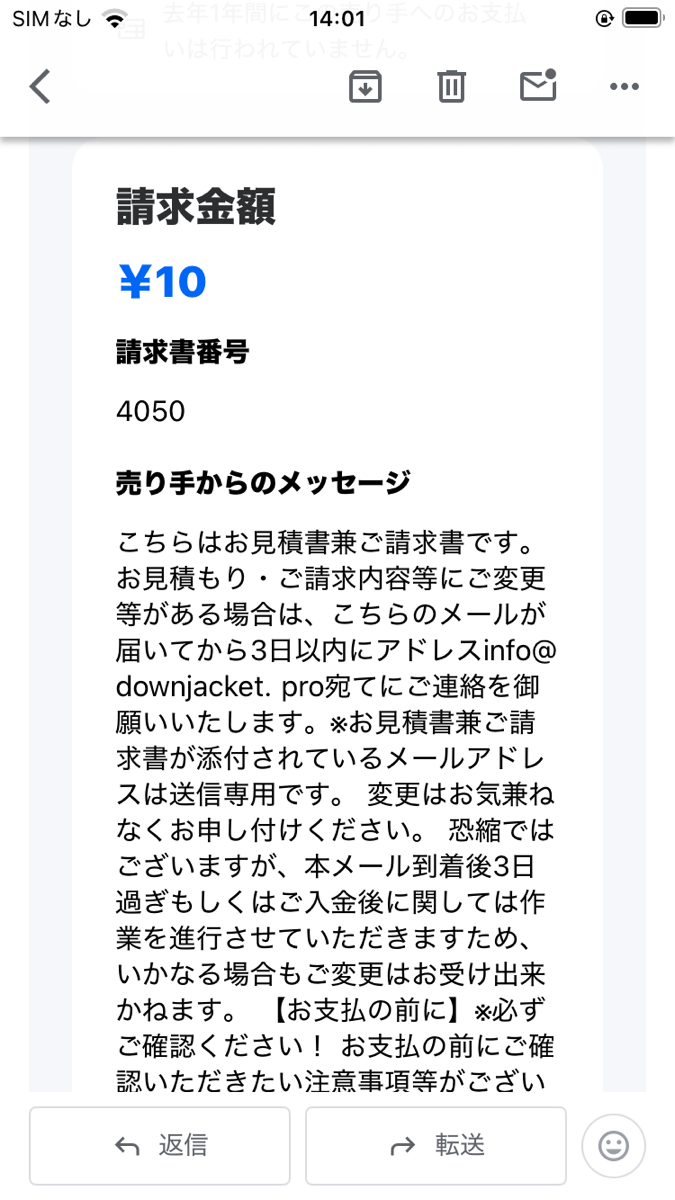Viewport: 675px width, 1200px height.
Task: Add an emoji reaction
Action: (613, 1145)
